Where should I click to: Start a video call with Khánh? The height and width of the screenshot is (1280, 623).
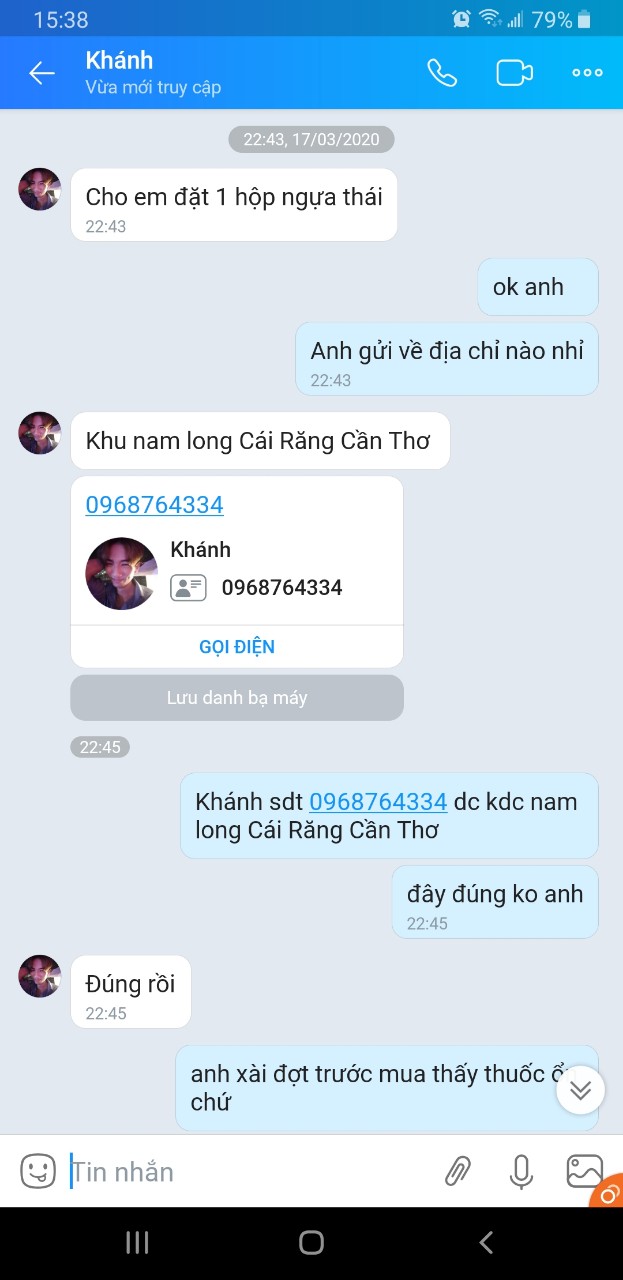(514, 73)
